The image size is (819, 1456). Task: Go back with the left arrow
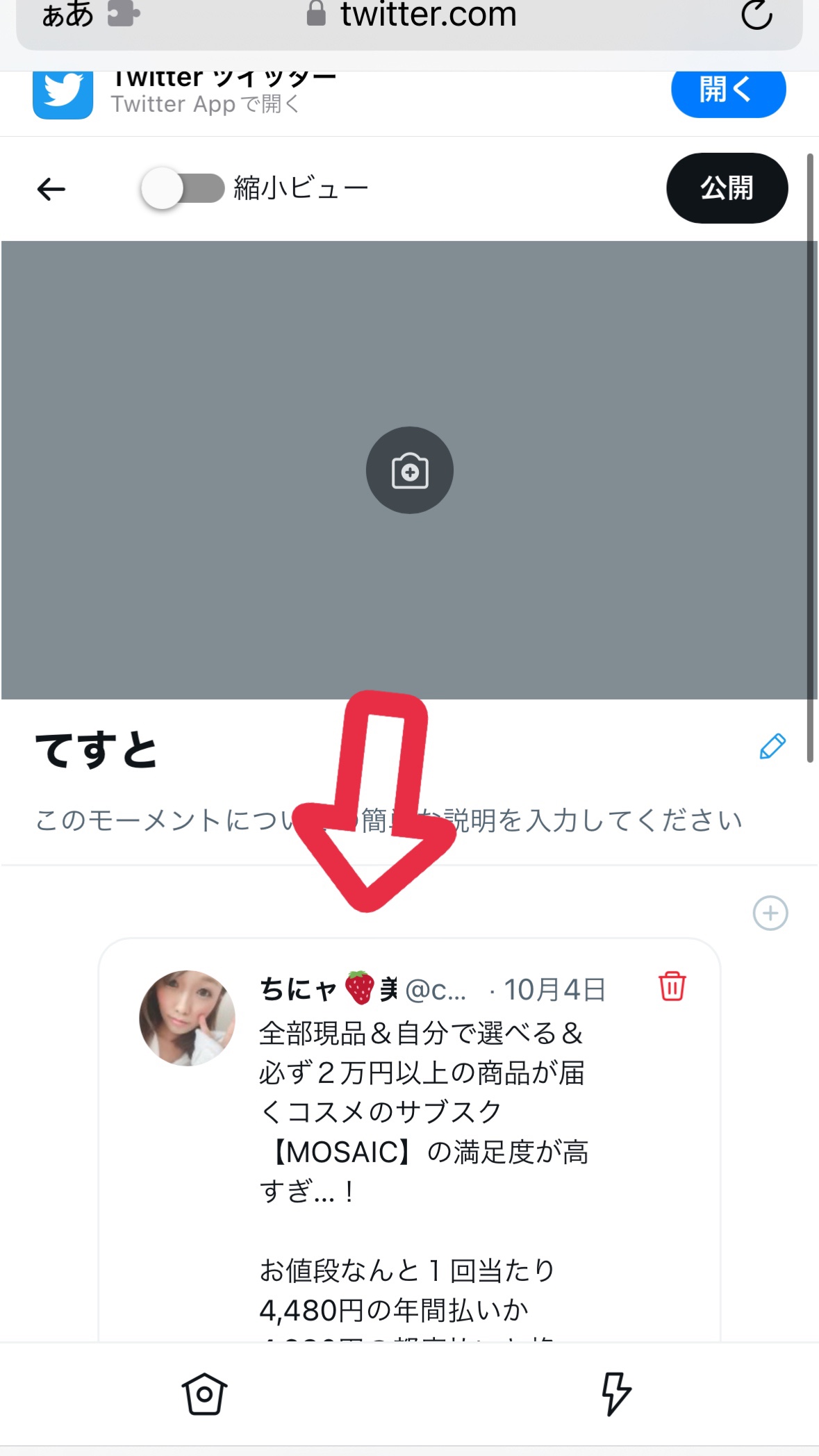coord(51,189)
